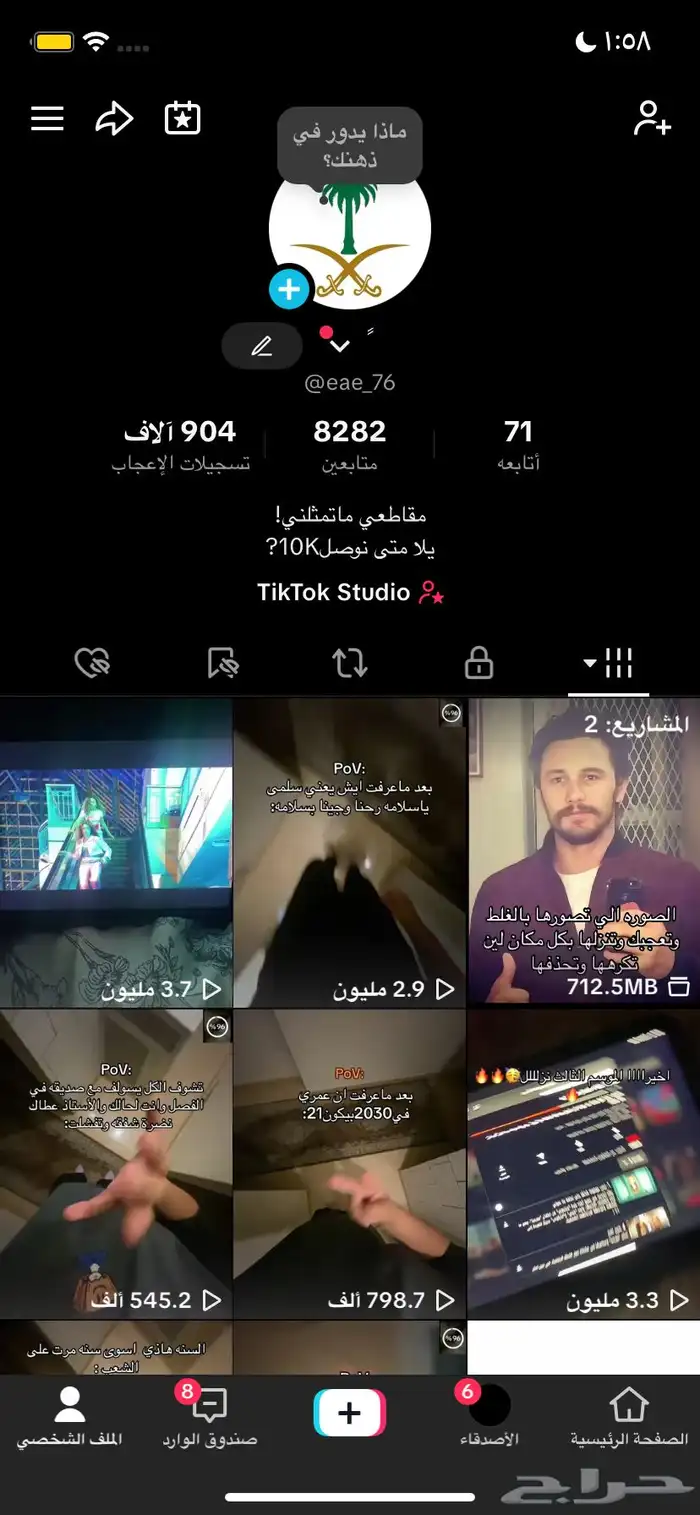Expand the account switcher chevron

click(340, 346)
